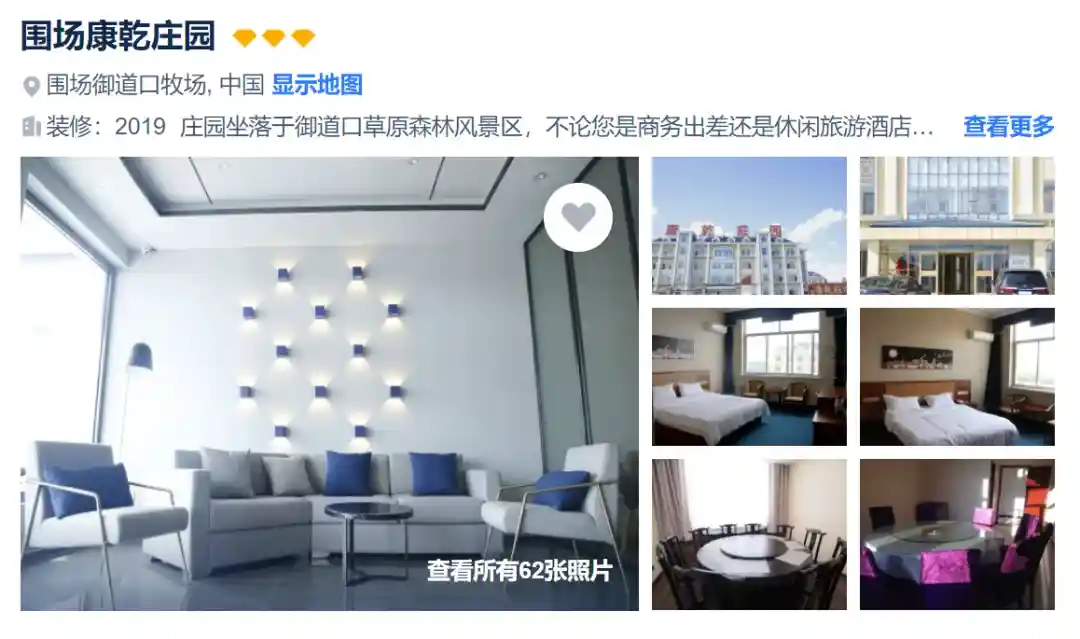View all photos via 查看所有62张照片
1080x639 pixels.
[518, 571]
